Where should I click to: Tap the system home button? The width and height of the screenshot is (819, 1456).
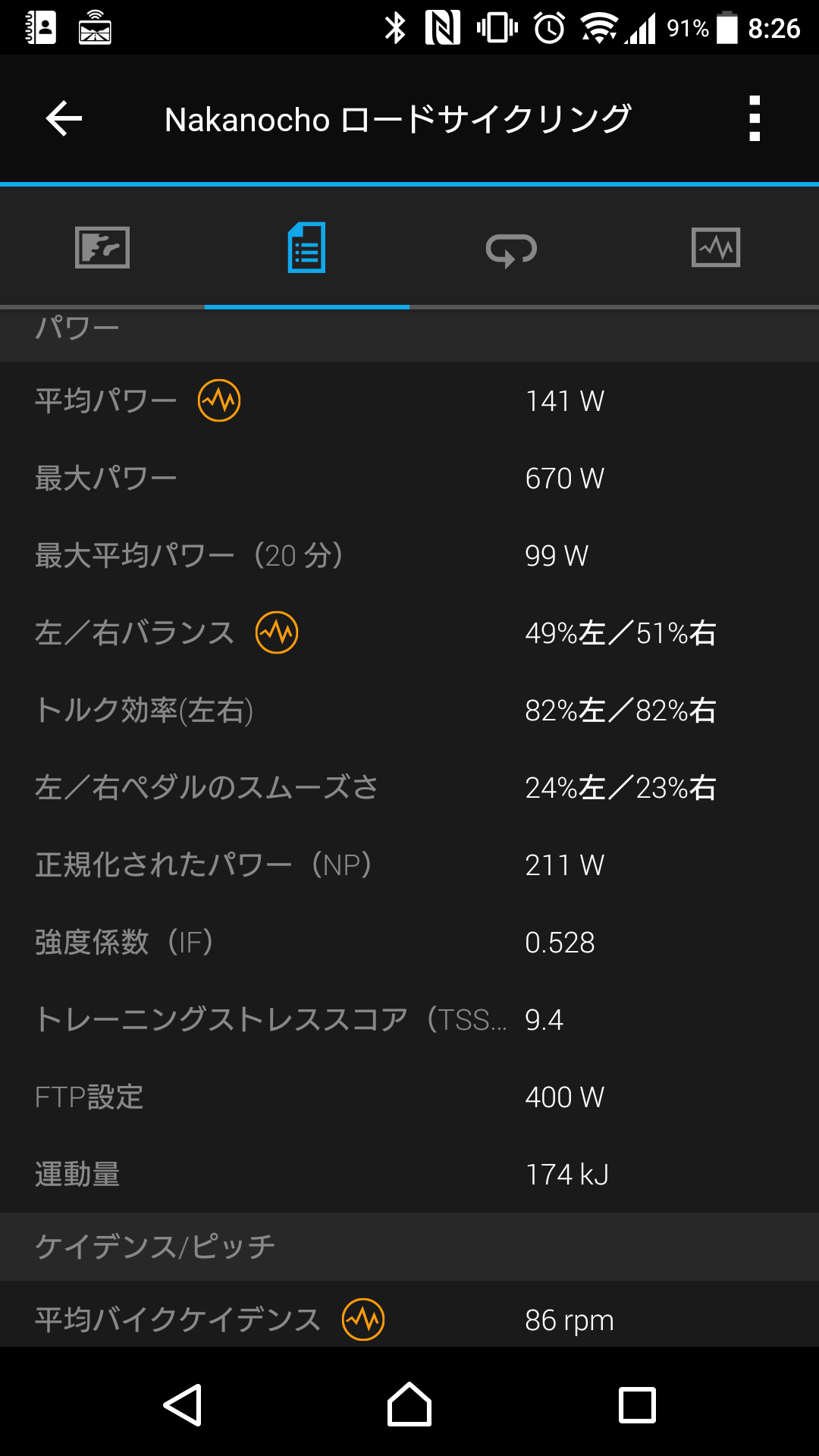click(409, 1404)
